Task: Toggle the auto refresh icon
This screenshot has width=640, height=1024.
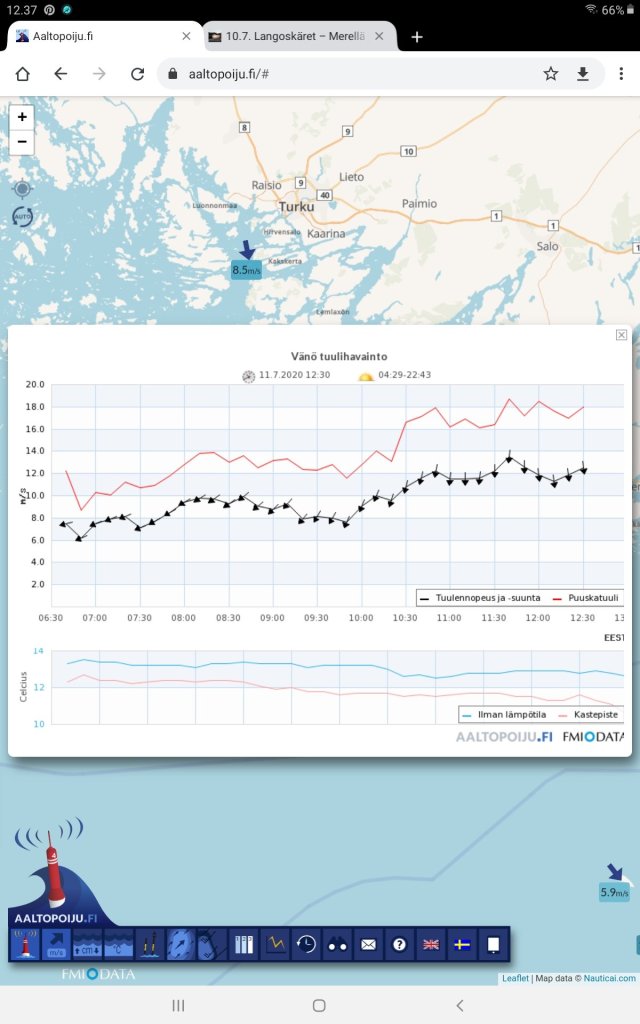Action: pos(22,216)
